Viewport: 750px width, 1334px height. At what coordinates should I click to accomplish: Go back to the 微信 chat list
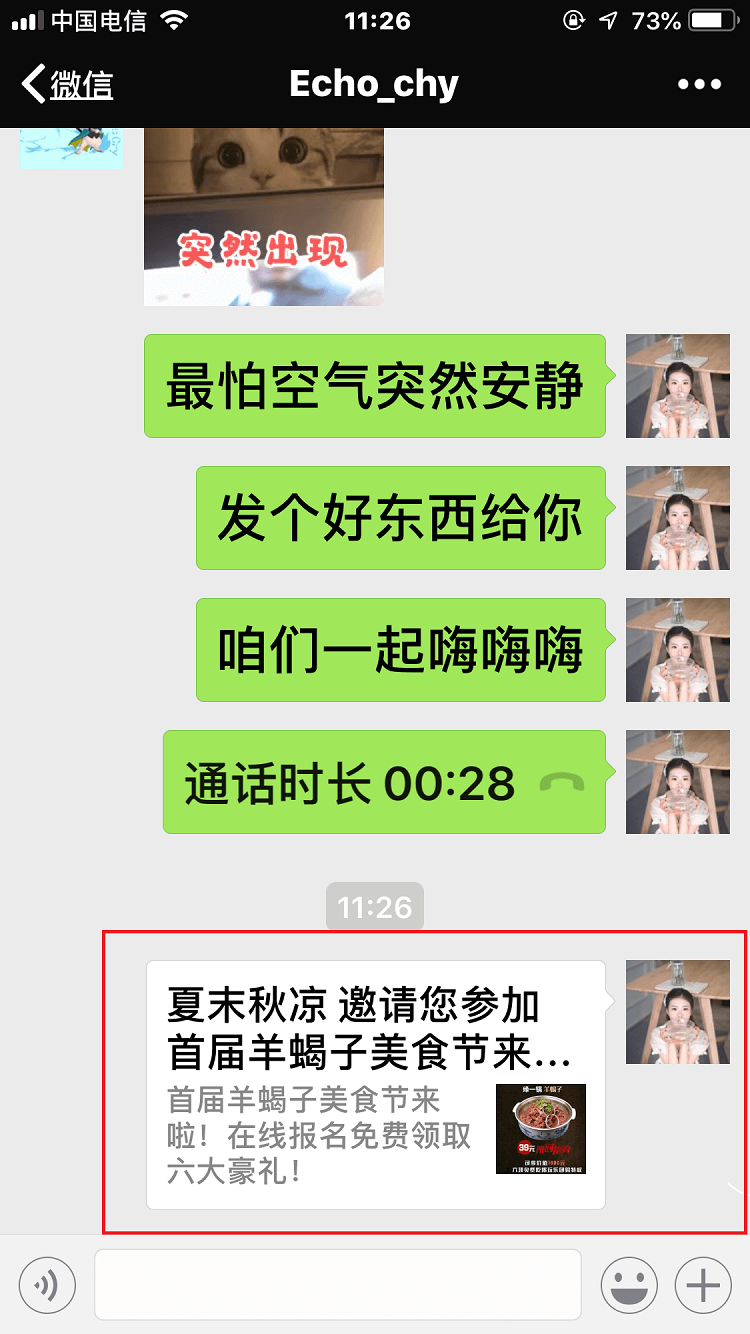click(68, 84)
